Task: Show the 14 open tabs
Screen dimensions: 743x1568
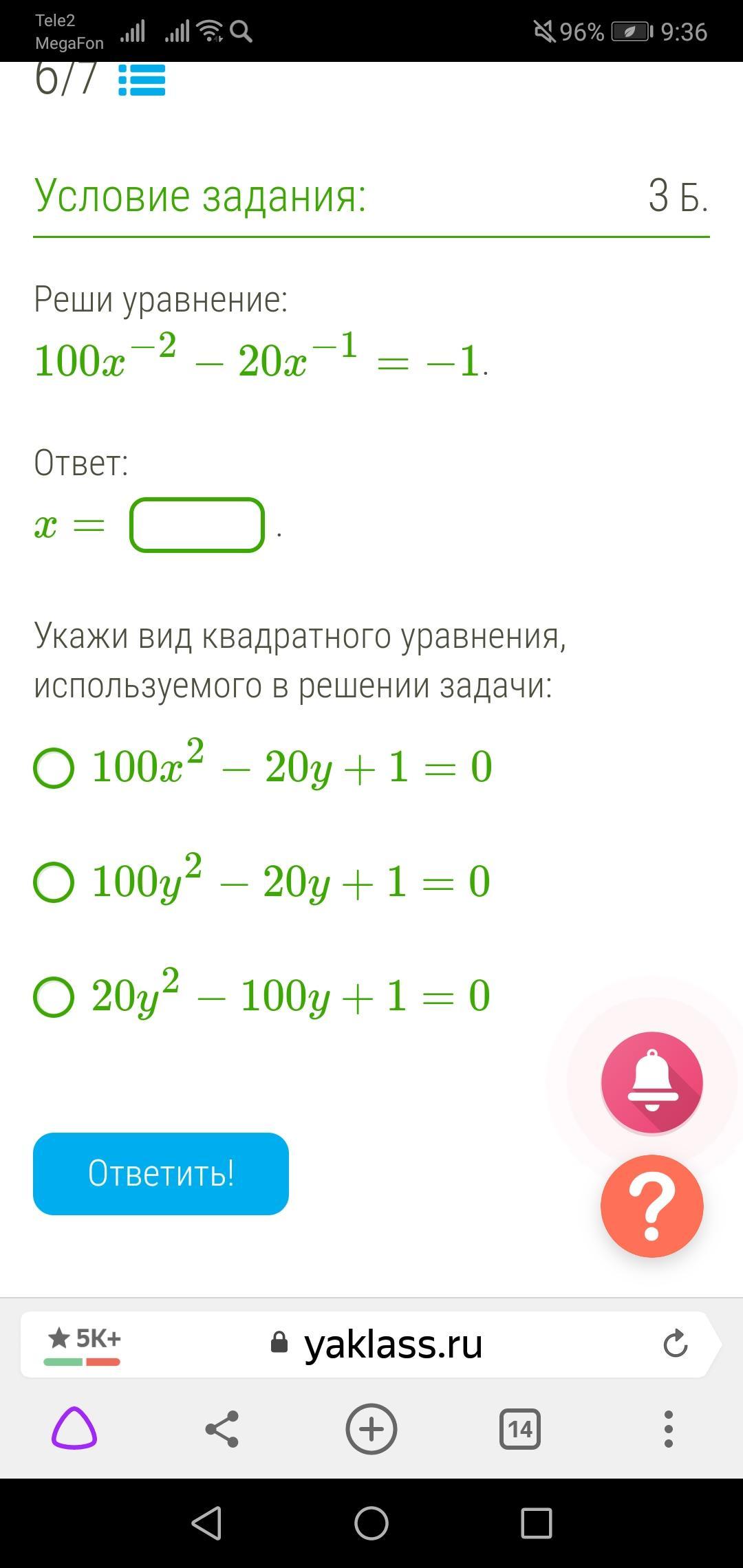Action: tap(520, 1429)
